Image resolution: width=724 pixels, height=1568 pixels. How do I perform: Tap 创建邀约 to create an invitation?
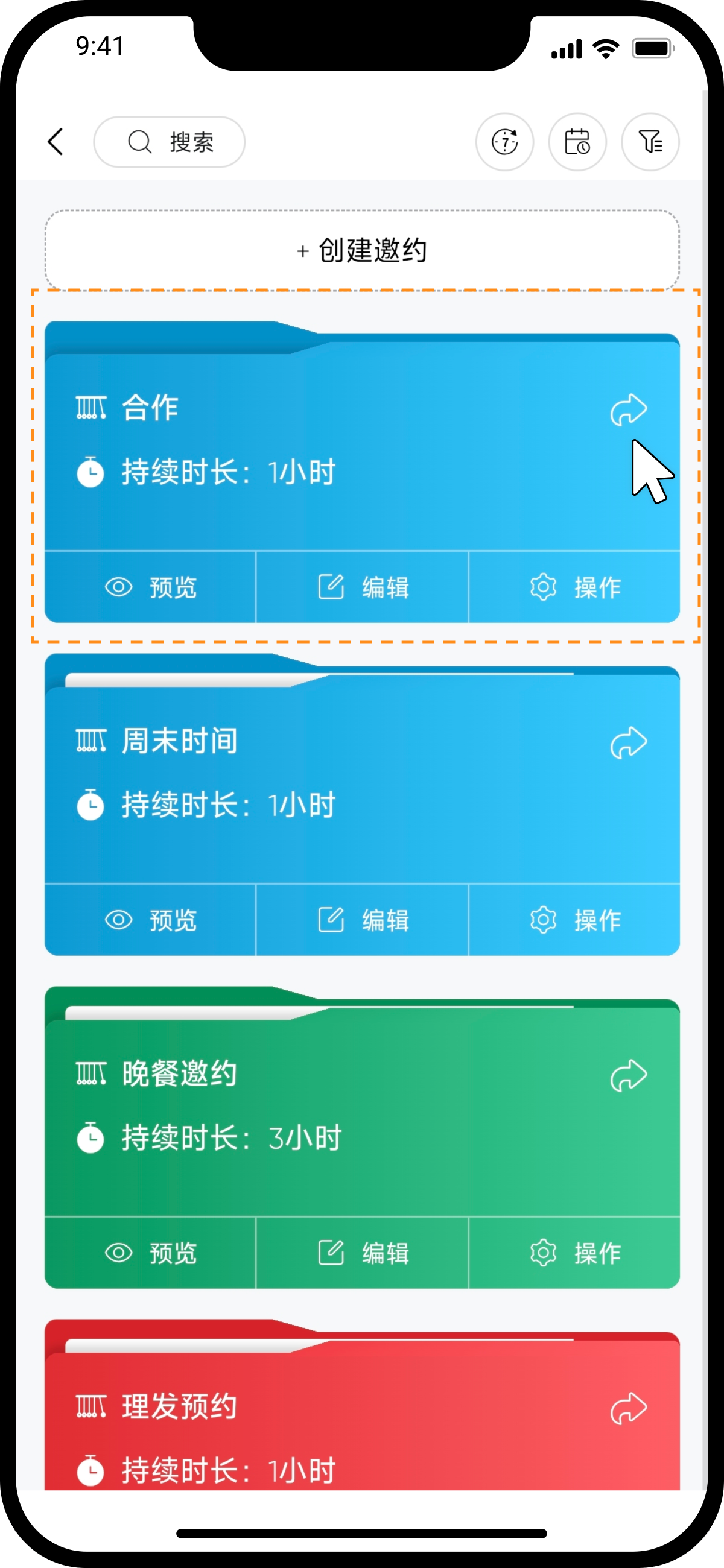(x=363, y=250)
